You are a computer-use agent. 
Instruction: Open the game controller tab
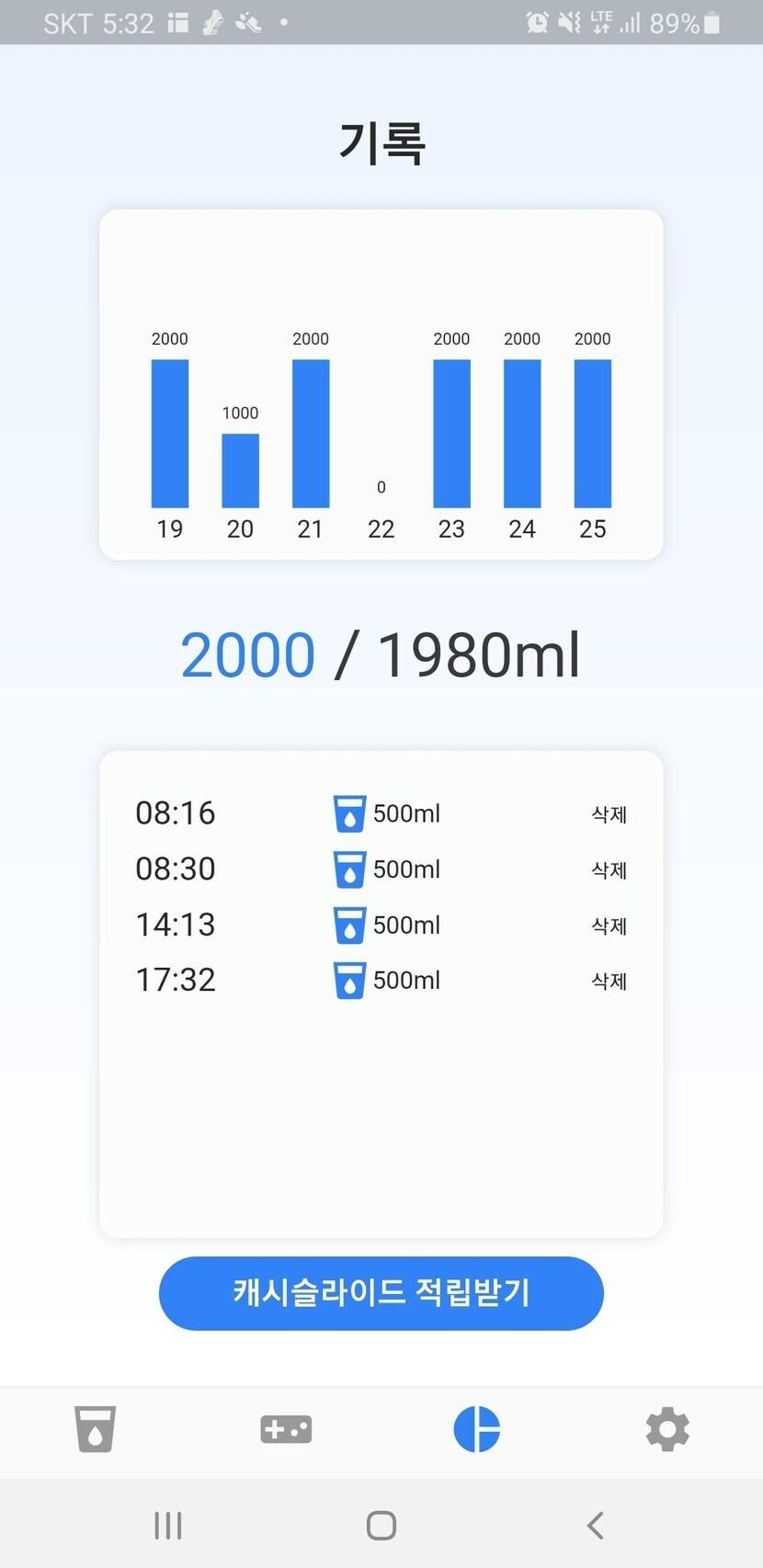click(286, 1428)
